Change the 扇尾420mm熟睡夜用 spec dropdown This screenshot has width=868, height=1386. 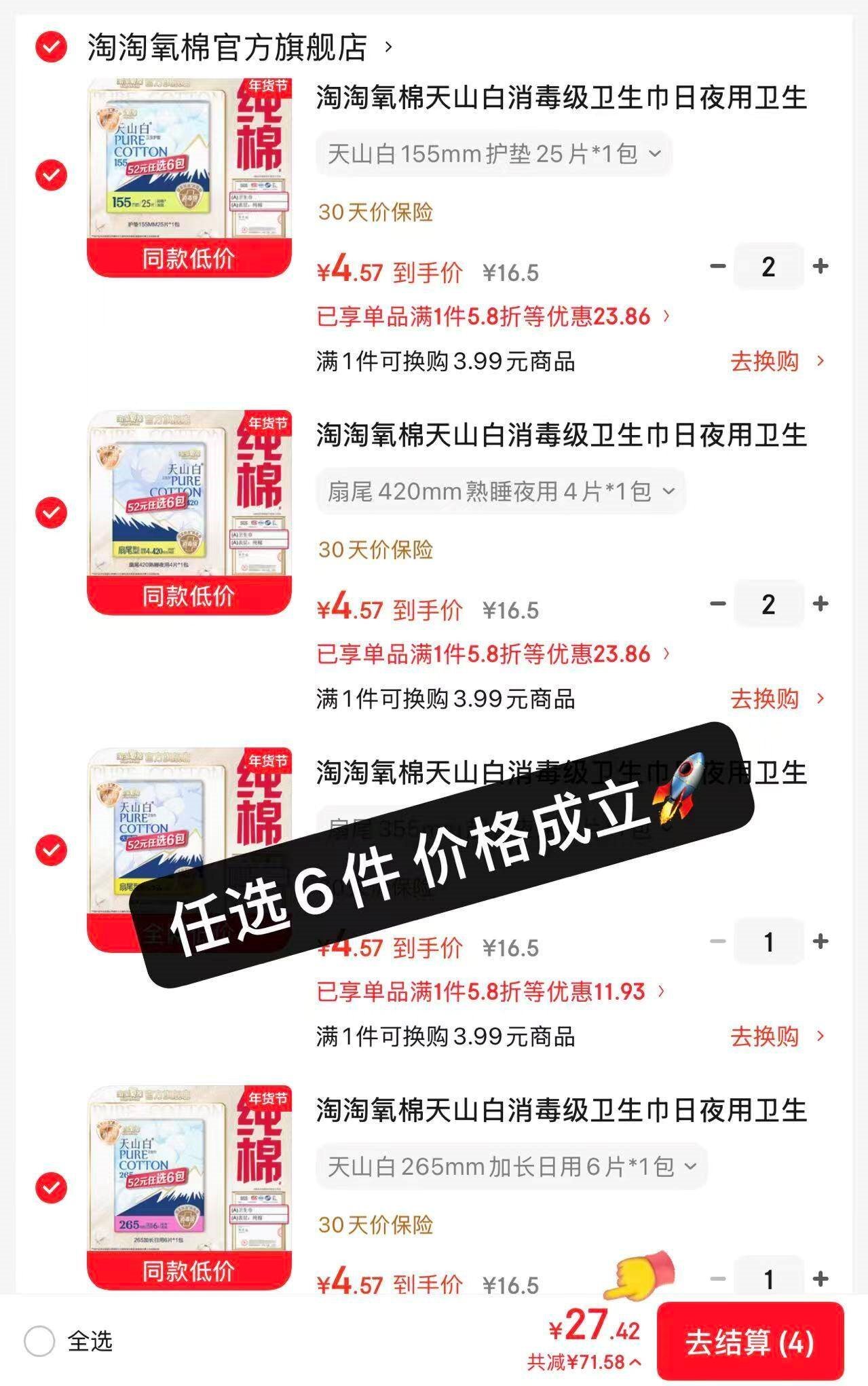pos(500,491)
